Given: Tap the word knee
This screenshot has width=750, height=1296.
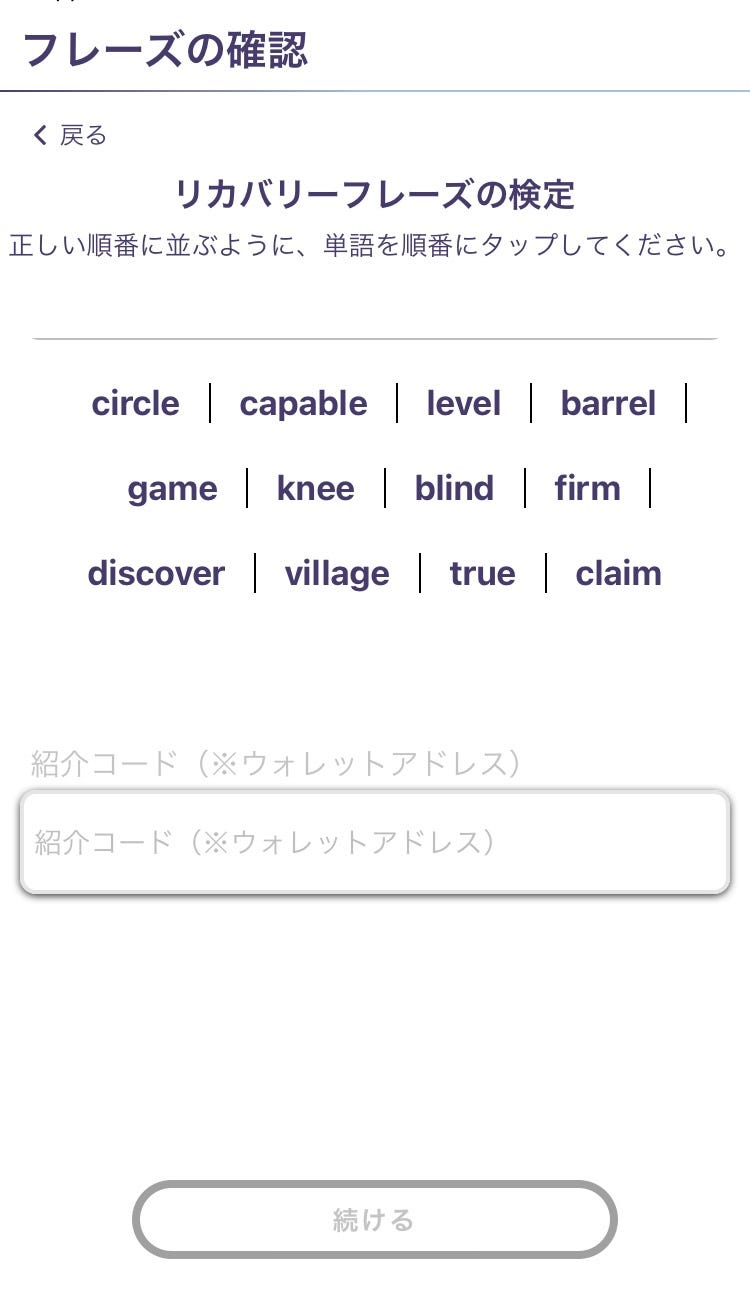Looking at the screenshot, I should 316,488.
